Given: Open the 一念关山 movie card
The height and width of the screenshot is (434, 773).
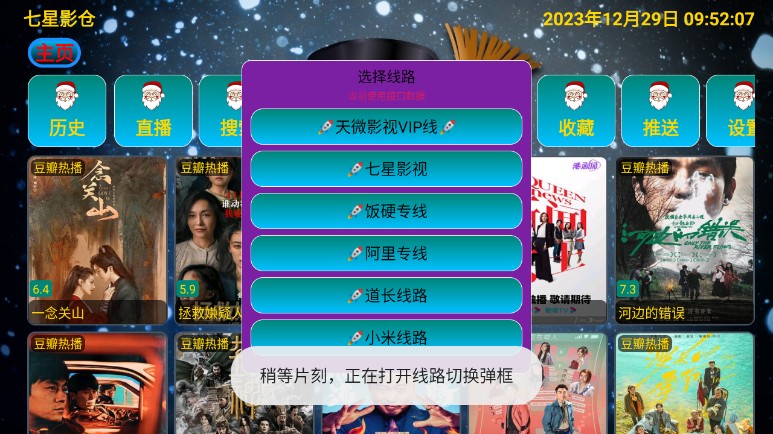Looking at the screenshot, I should pyautogui.click(x=97, y=241).
